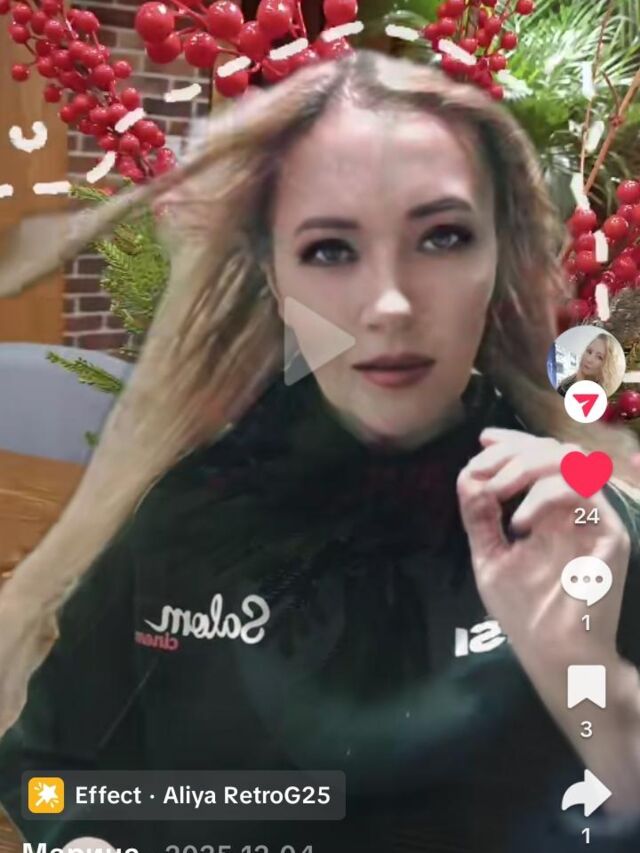This screenshot has height=853, width=640.
Task: Open the Aliya RetroG25 effect
Action: (186, 796)
